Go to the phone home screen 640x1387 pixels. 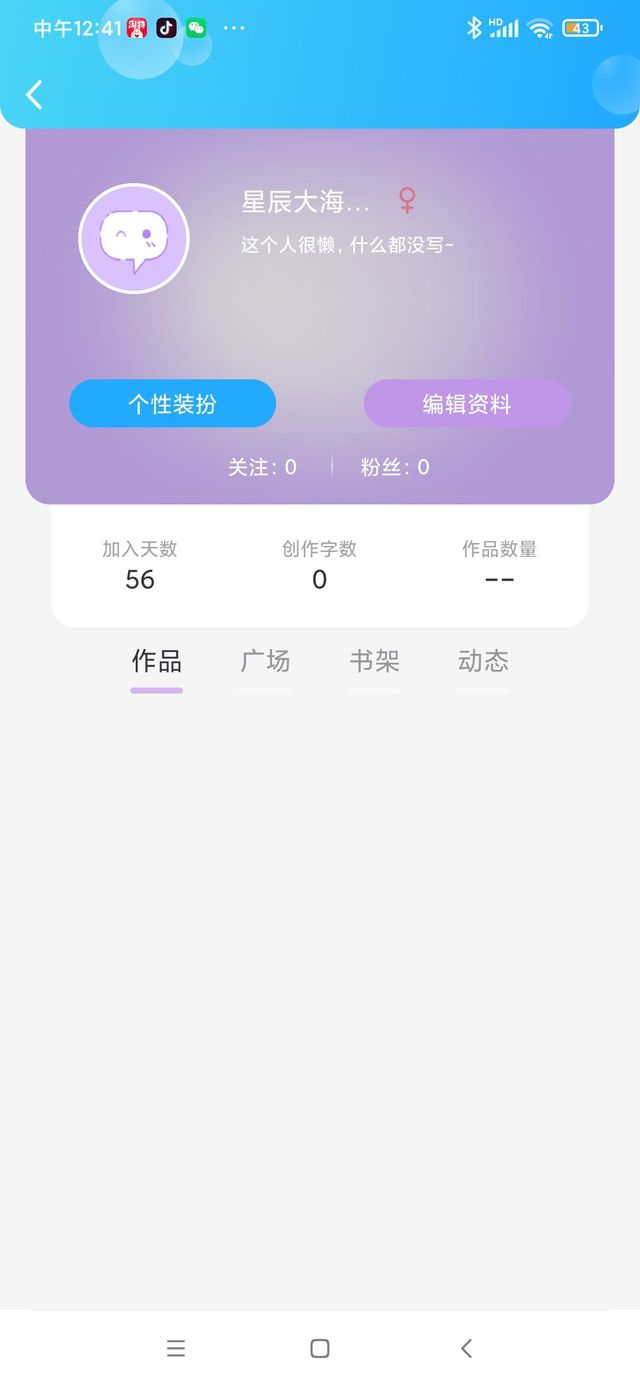coord(320,1348)
